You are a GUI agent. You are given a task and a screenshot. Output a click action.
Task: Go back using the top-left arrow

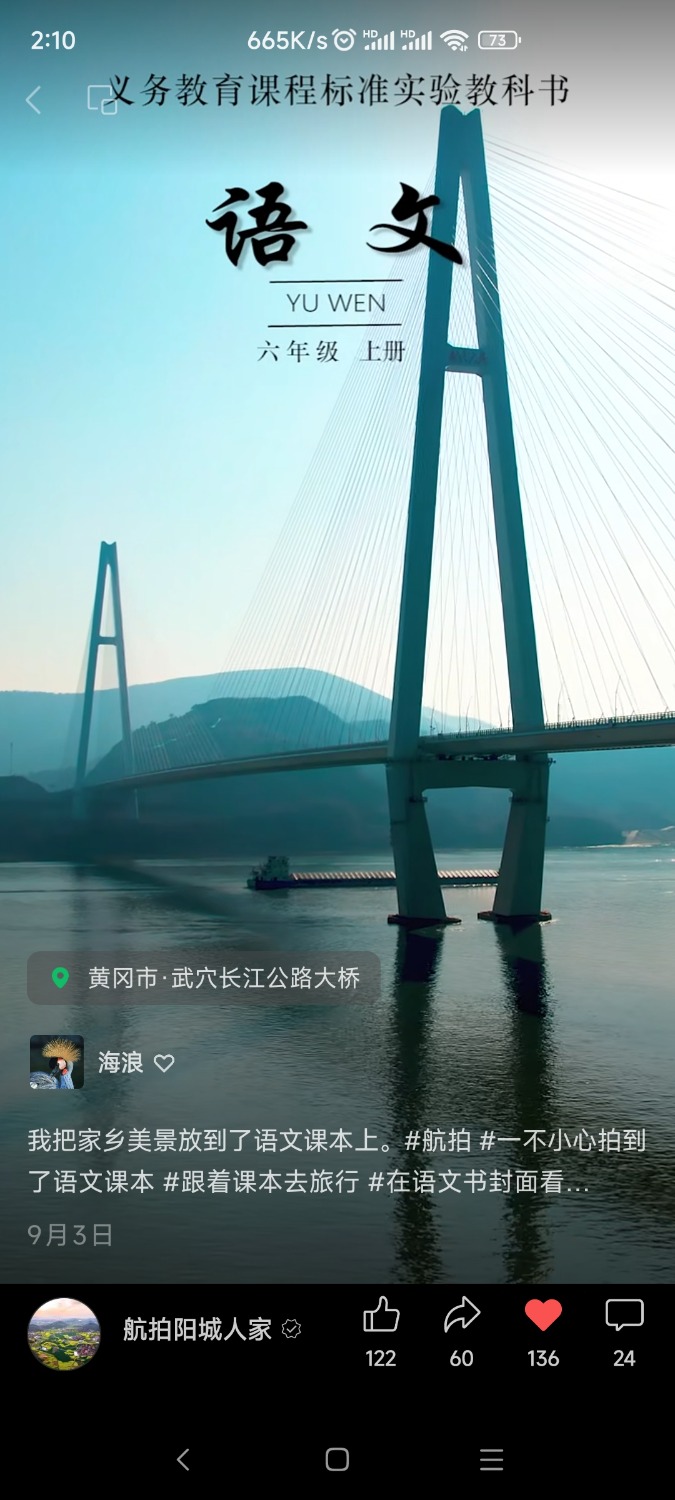(33, 99)
